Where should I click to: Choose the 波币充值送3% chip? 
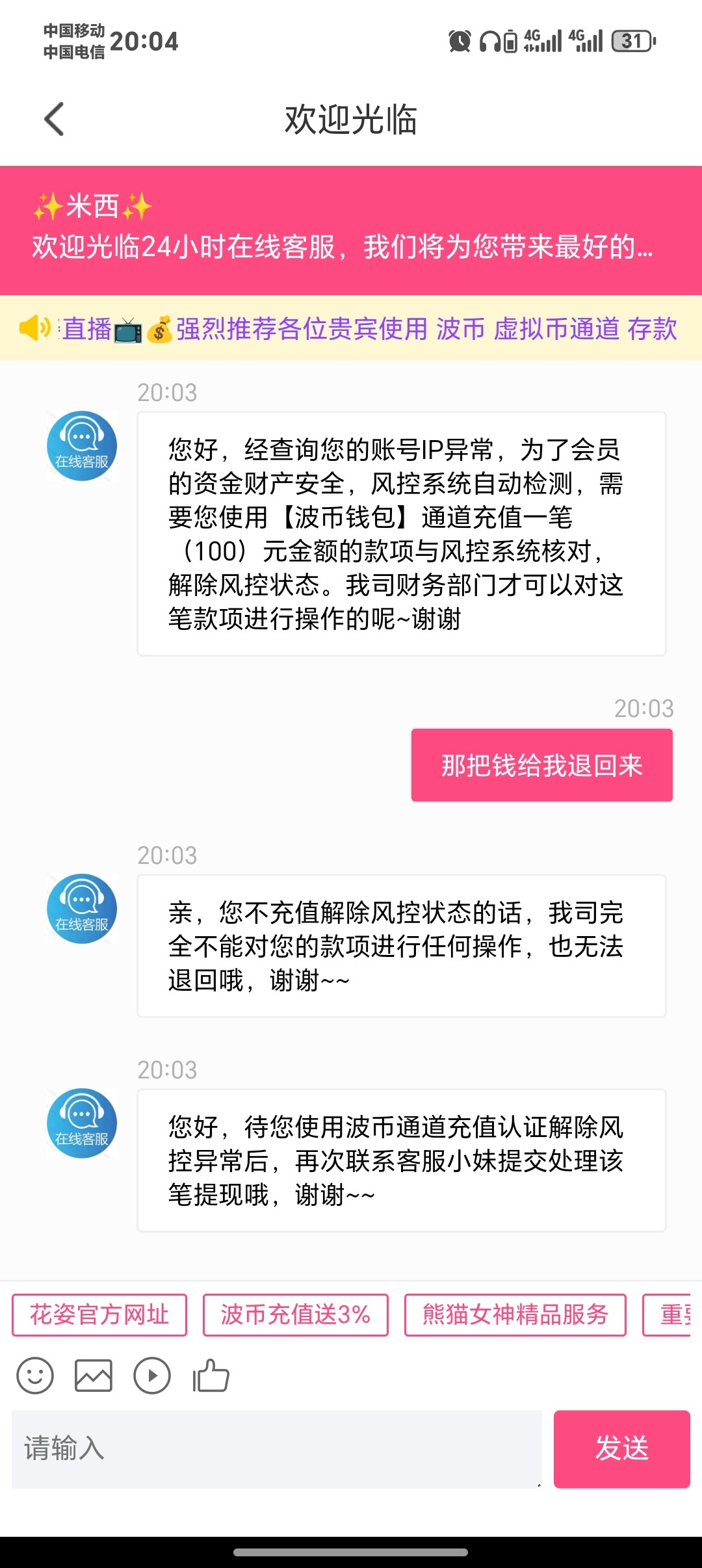[296, 1315]
